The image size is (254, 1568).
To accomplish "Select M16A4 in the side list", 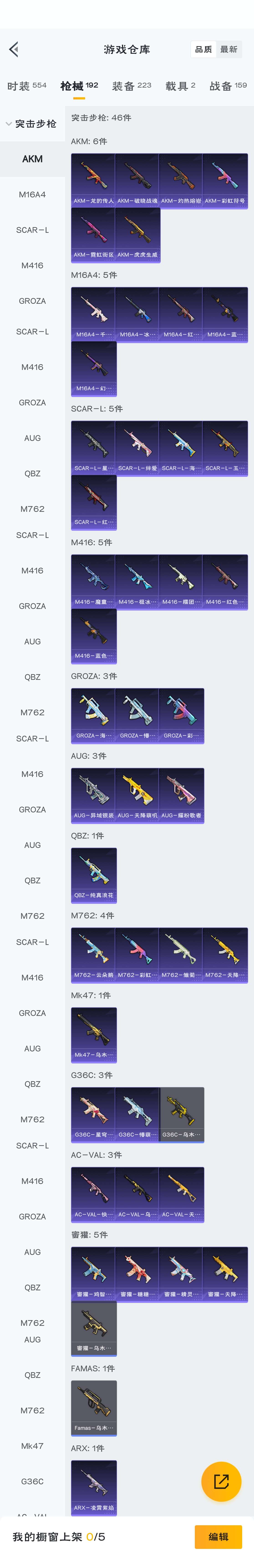I will coord(32,195).
